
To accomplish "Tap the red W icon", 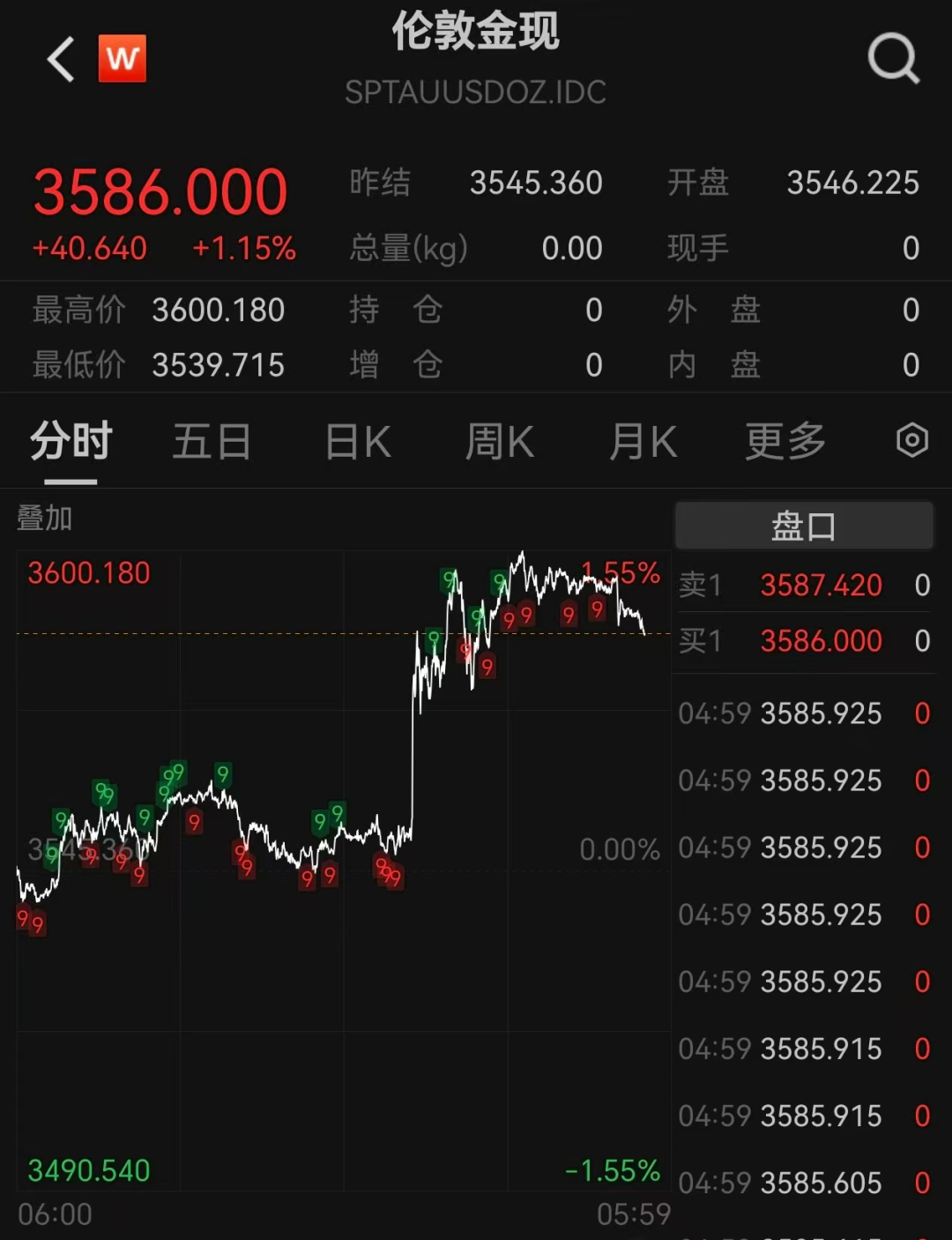I will (122, 59).
